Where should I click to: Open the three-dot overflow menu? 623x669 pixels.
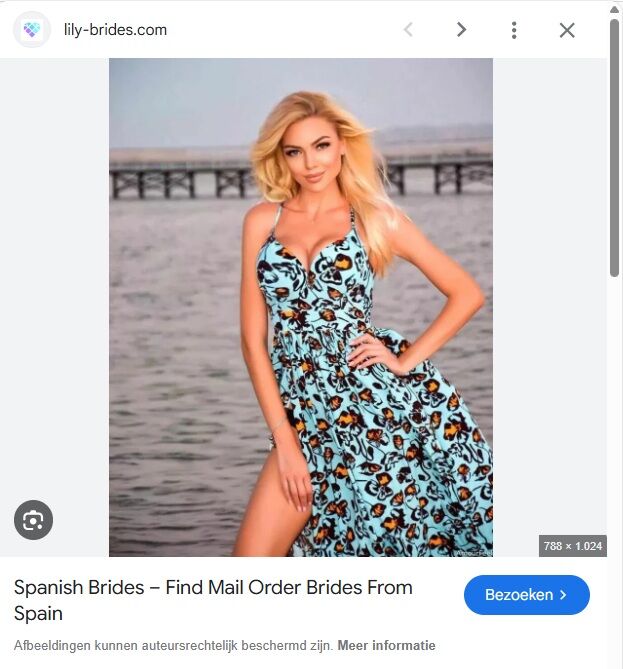[x=514, y=30]
